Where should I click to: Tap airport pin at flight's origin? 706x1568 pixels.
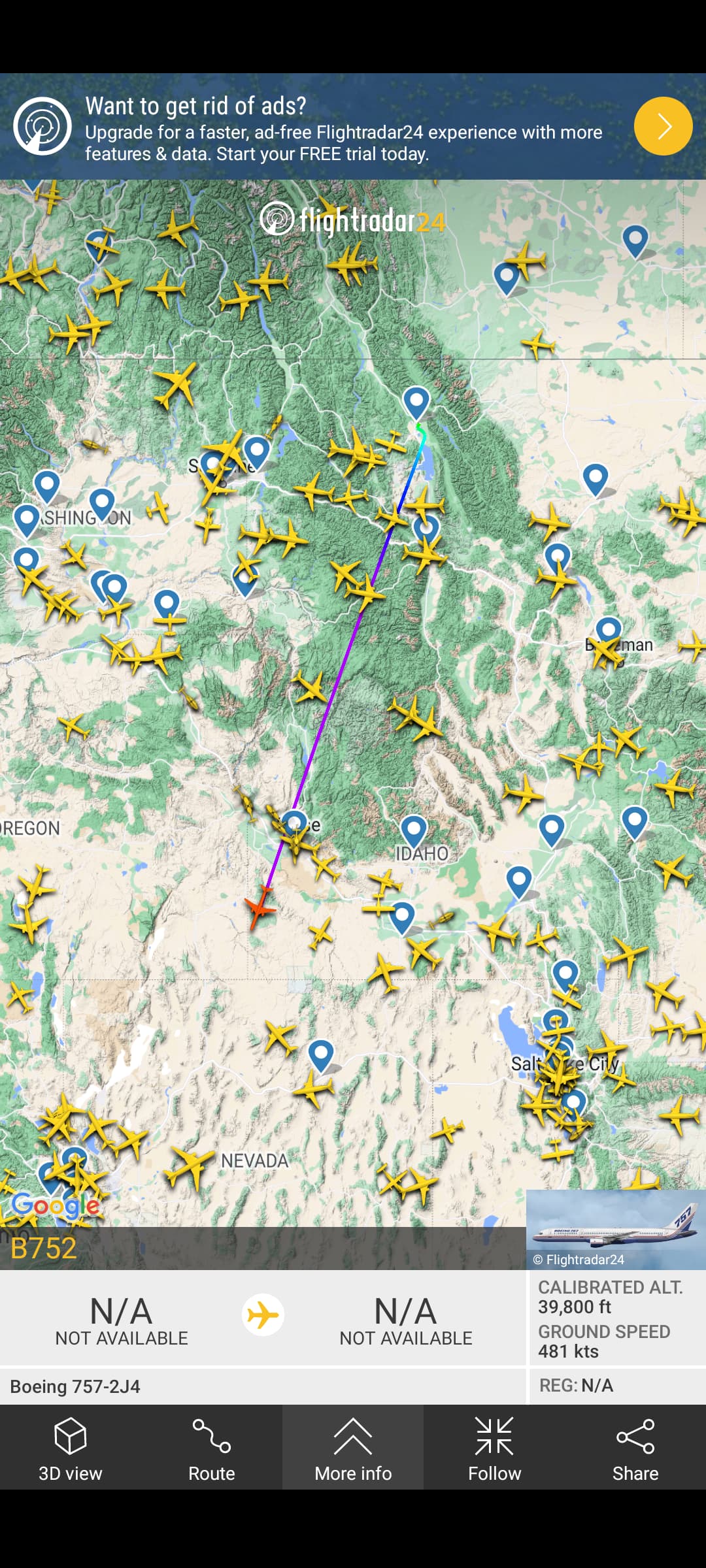(x=416, y=400)
